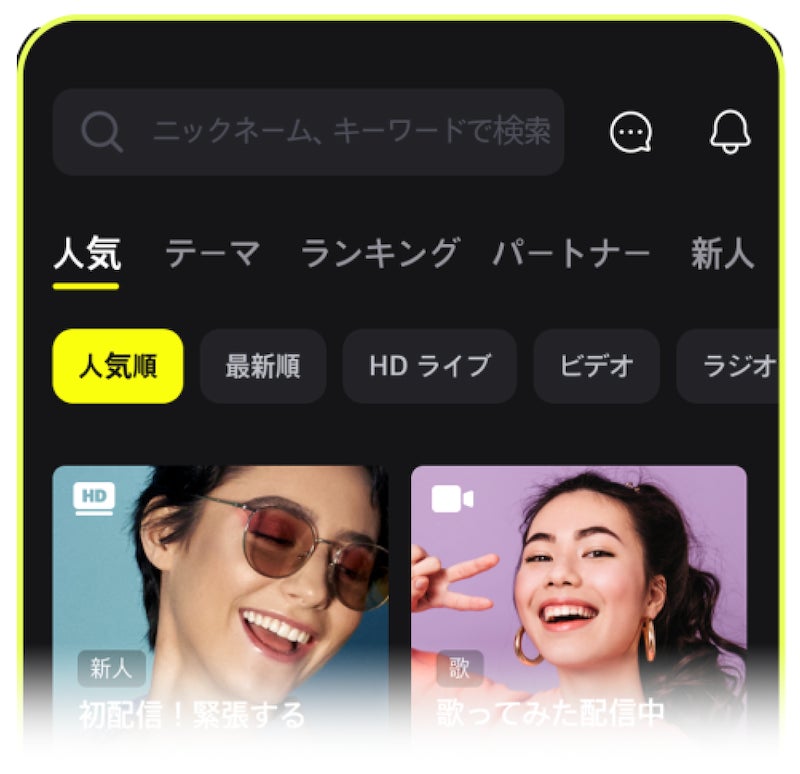Screen dimensions: 800x774
Task: Switch to the ランキング tab
Action: pyautogui.click(x=380, y=254)
